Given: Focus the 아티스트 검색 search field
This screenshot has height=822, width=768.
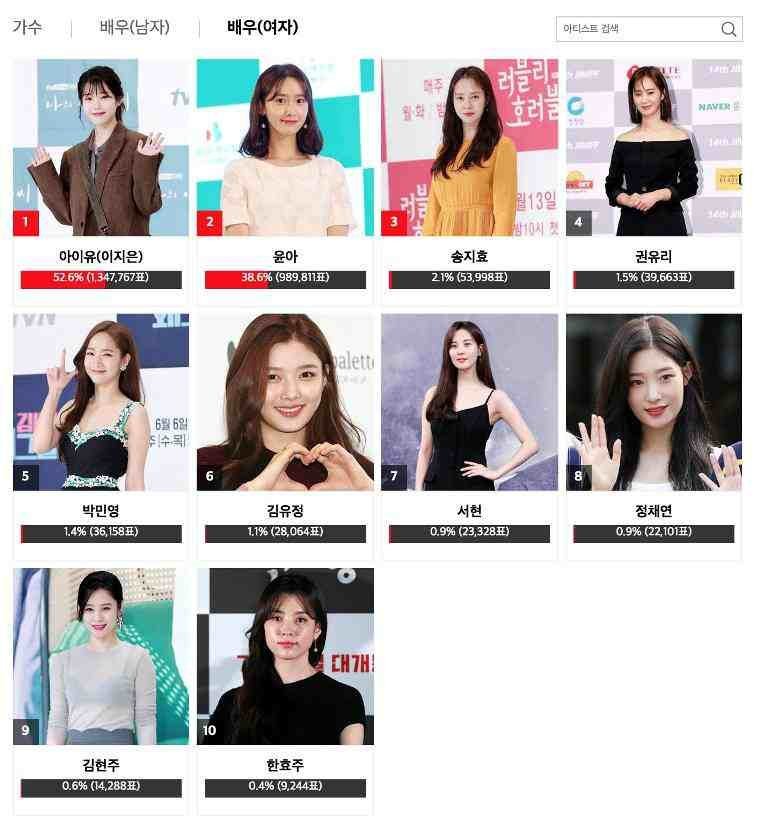Looking at the screenshot, I should (x=636, y=29).
